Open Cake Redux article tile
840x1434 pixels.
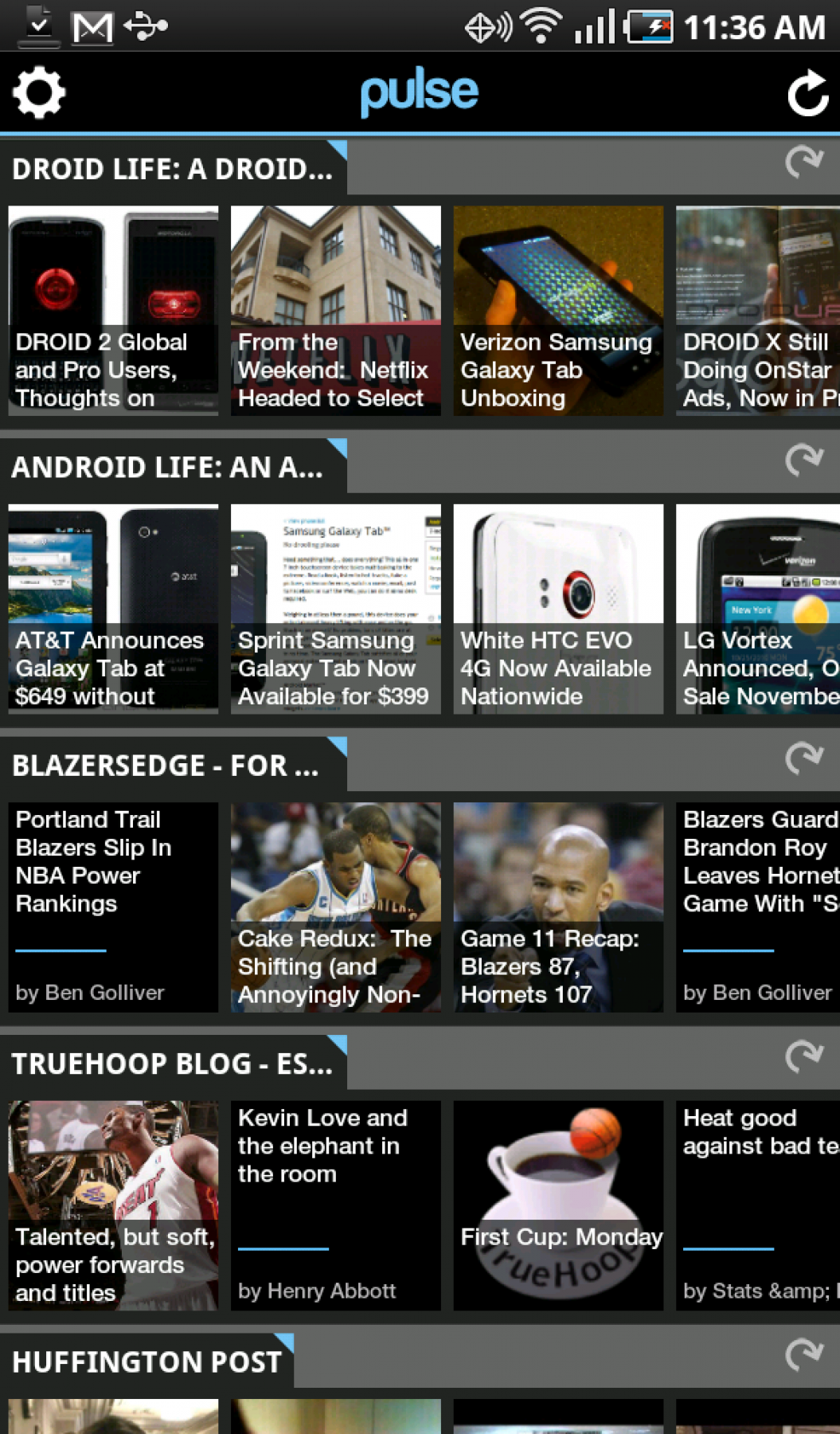(x=335, y=907)
